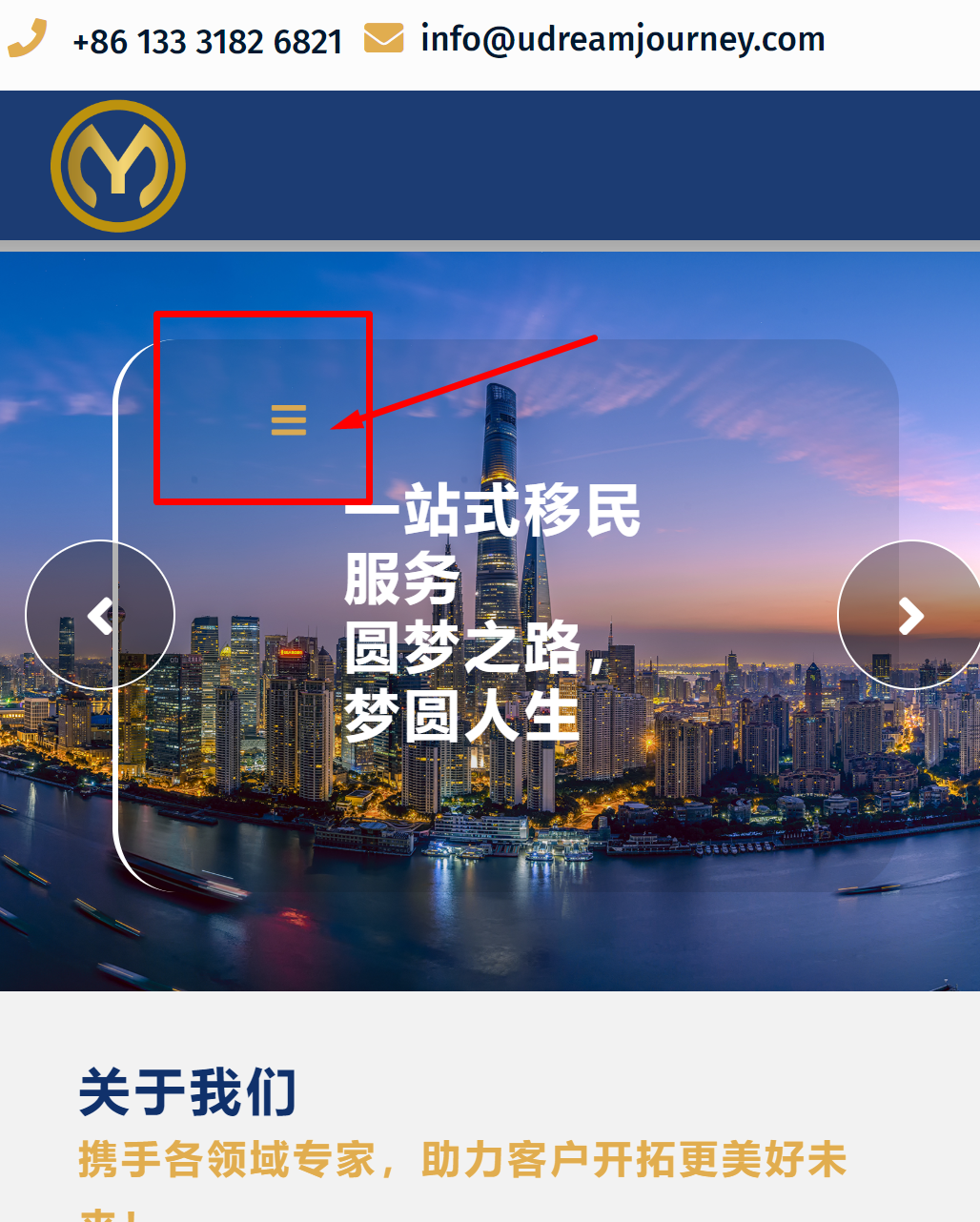The height and width of the screenshot is (1222, 980).
Task: Call the phone number +86 133 3182 6821
Action: tap(207, 42)
